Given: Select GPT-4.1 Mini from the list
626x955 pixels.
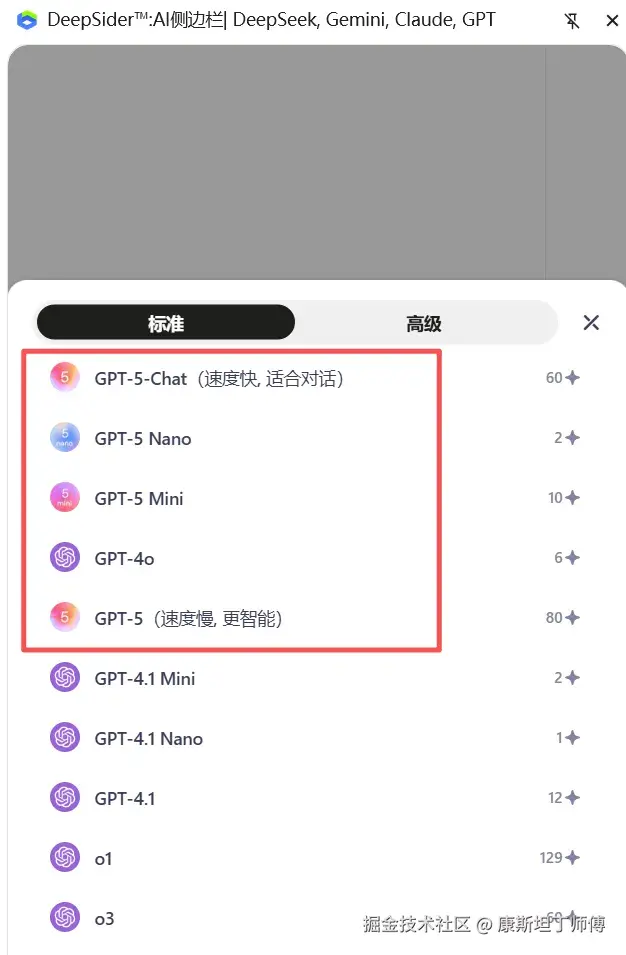Looking at the screenshot, I should pyautogui.click(x=145, y=678).
